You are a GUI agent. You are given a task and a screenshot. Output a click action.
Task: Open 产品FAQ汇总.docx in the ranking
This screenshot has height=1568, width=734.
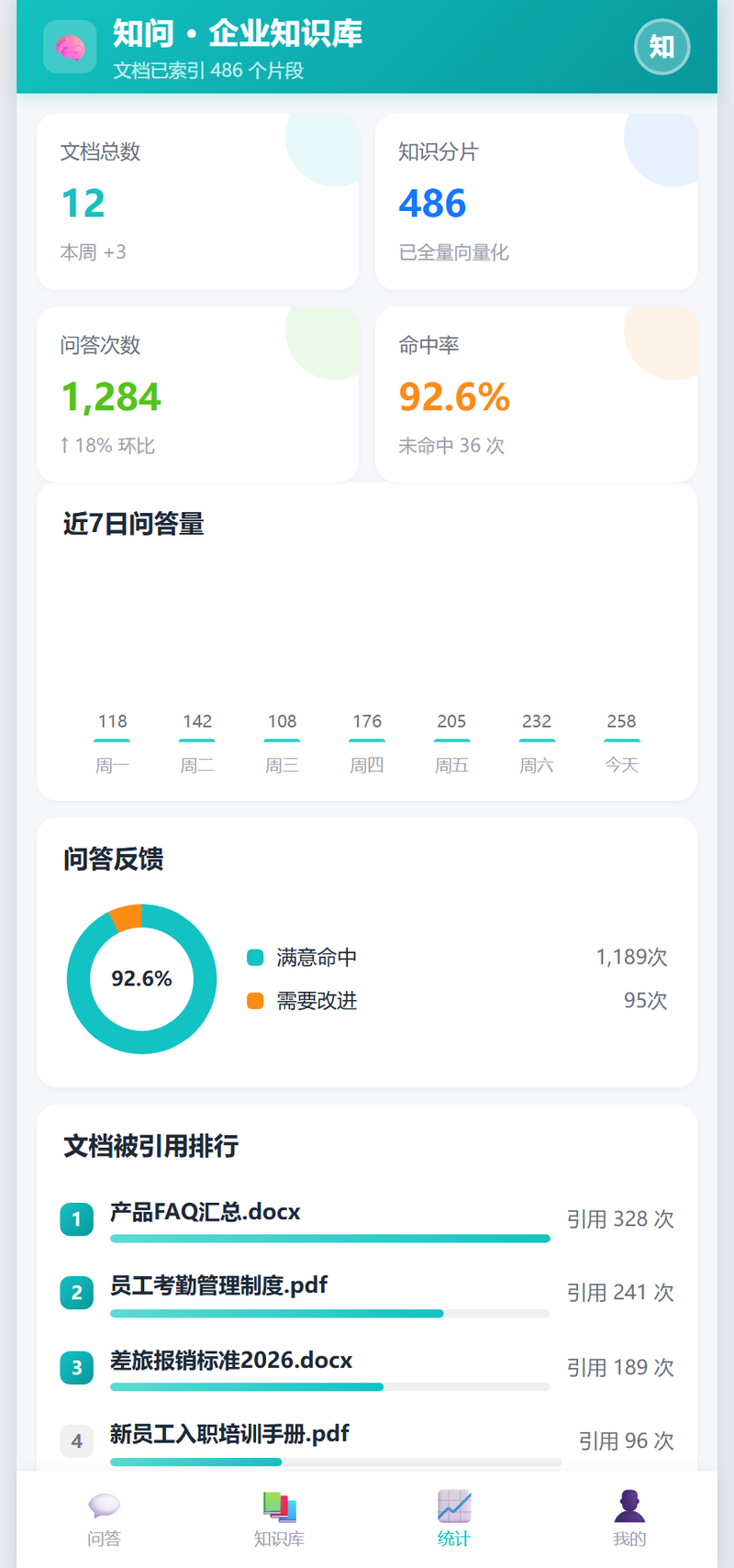(367, 1219)
